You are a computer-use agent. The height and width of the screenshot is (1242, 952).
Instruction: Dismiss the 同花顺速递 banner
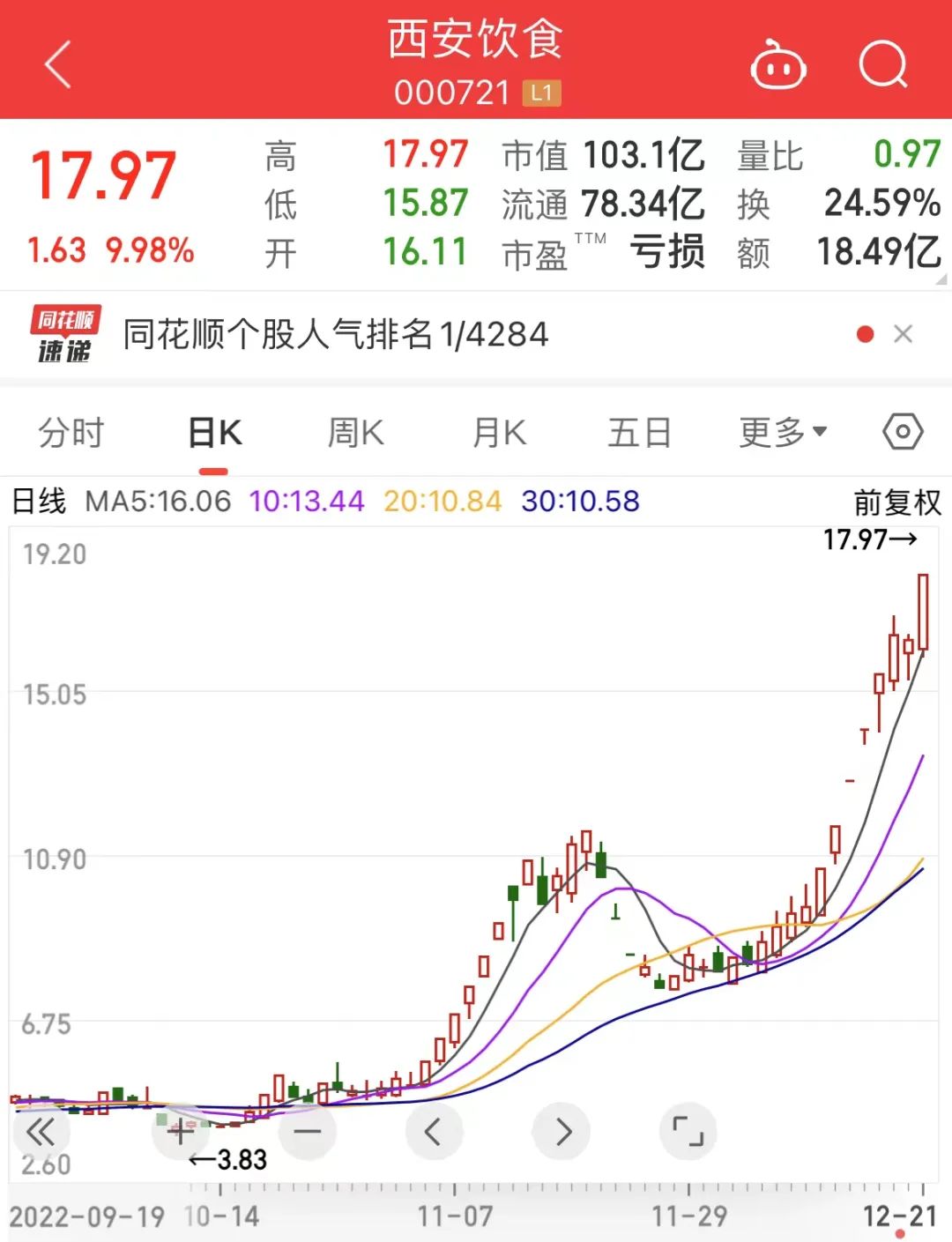click(x=903, y=334)
